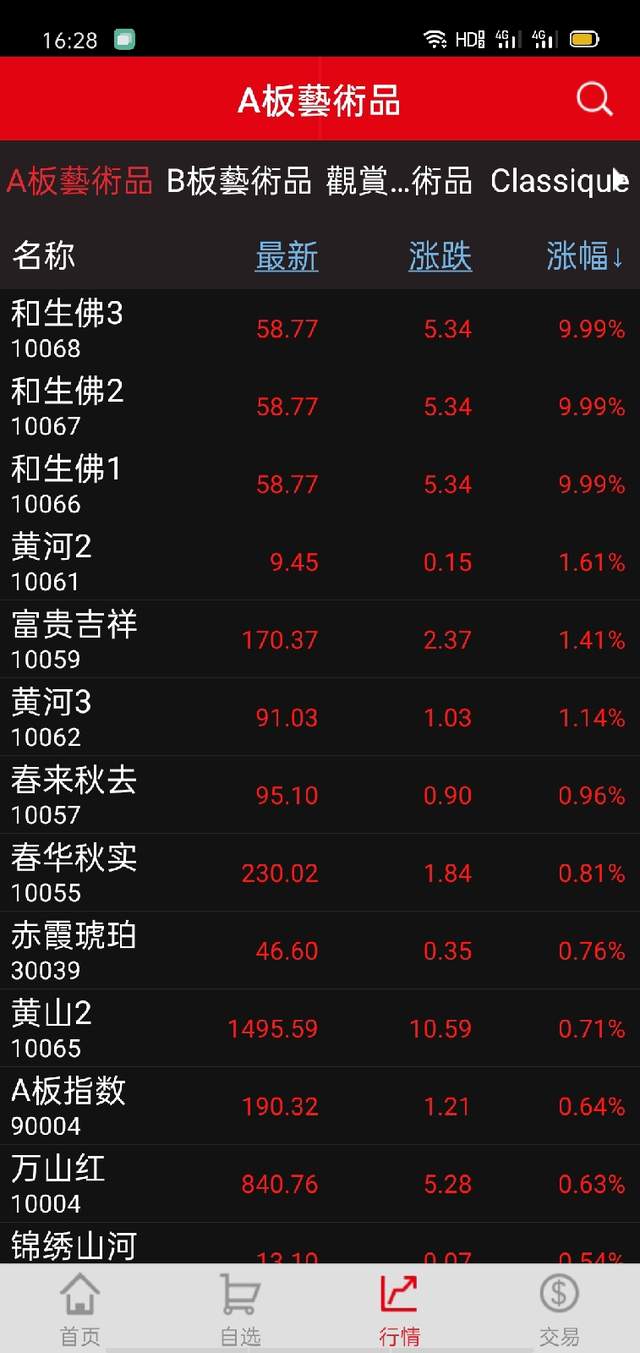View the A板指数 index row
Image resolution: width=640 pixels, height=1353 pixels.
320,1106
